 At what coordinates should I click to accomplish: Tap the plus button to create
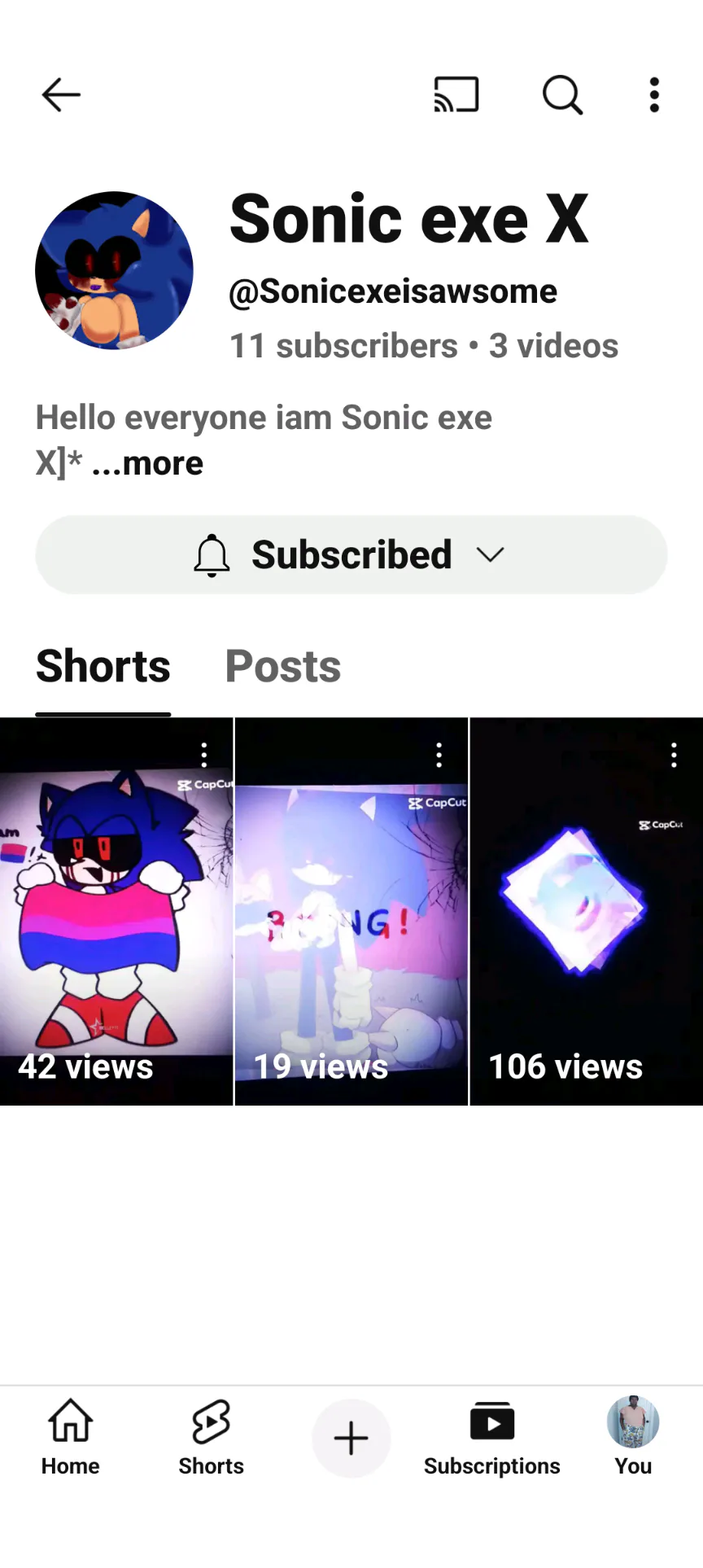tap(351, 1439)
